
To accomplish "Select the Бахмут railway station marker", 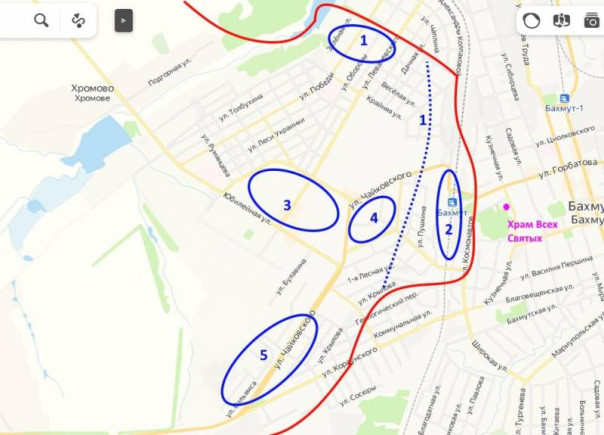I will tap(452, 200).
